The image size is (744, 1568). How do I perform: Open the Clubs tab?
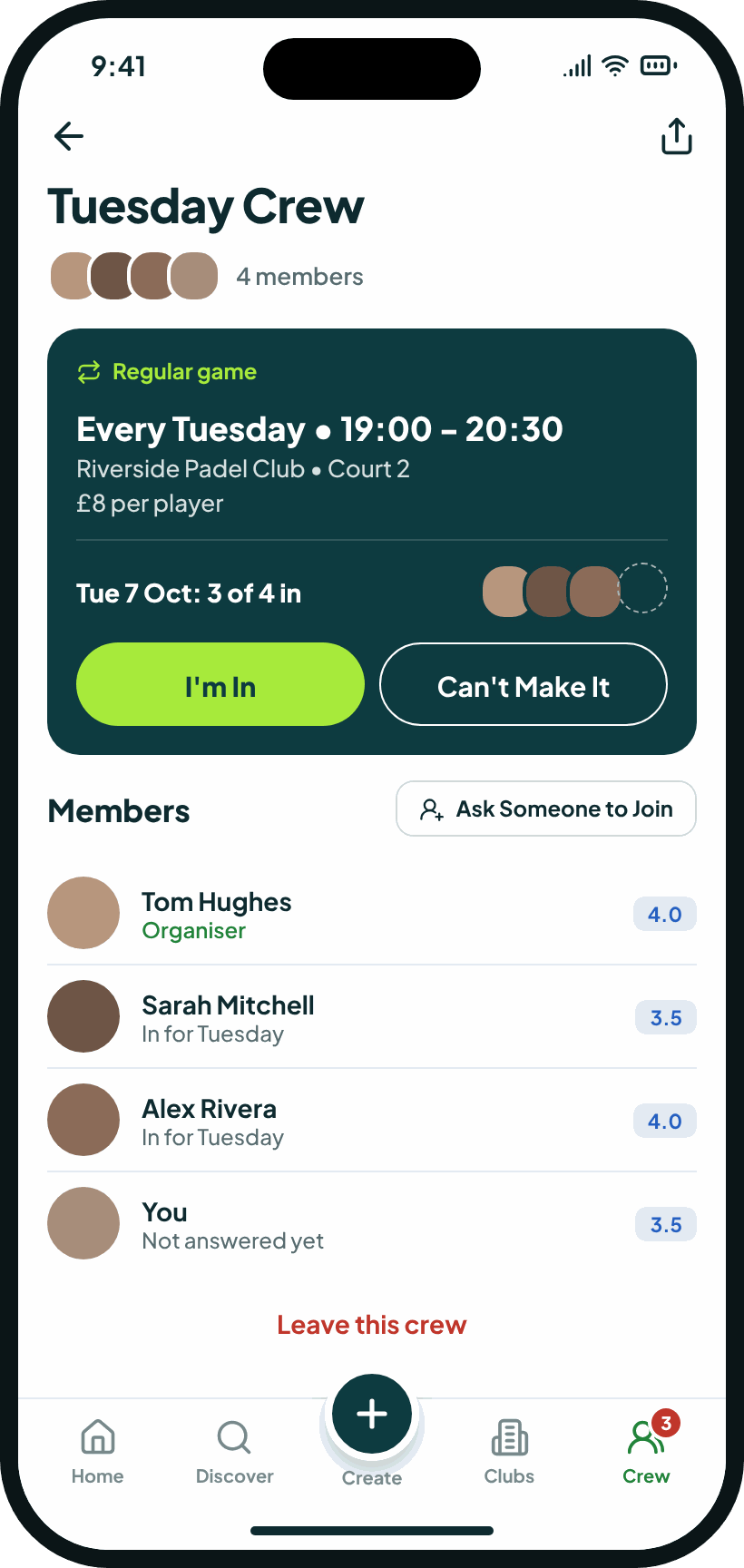point(509,1452)
